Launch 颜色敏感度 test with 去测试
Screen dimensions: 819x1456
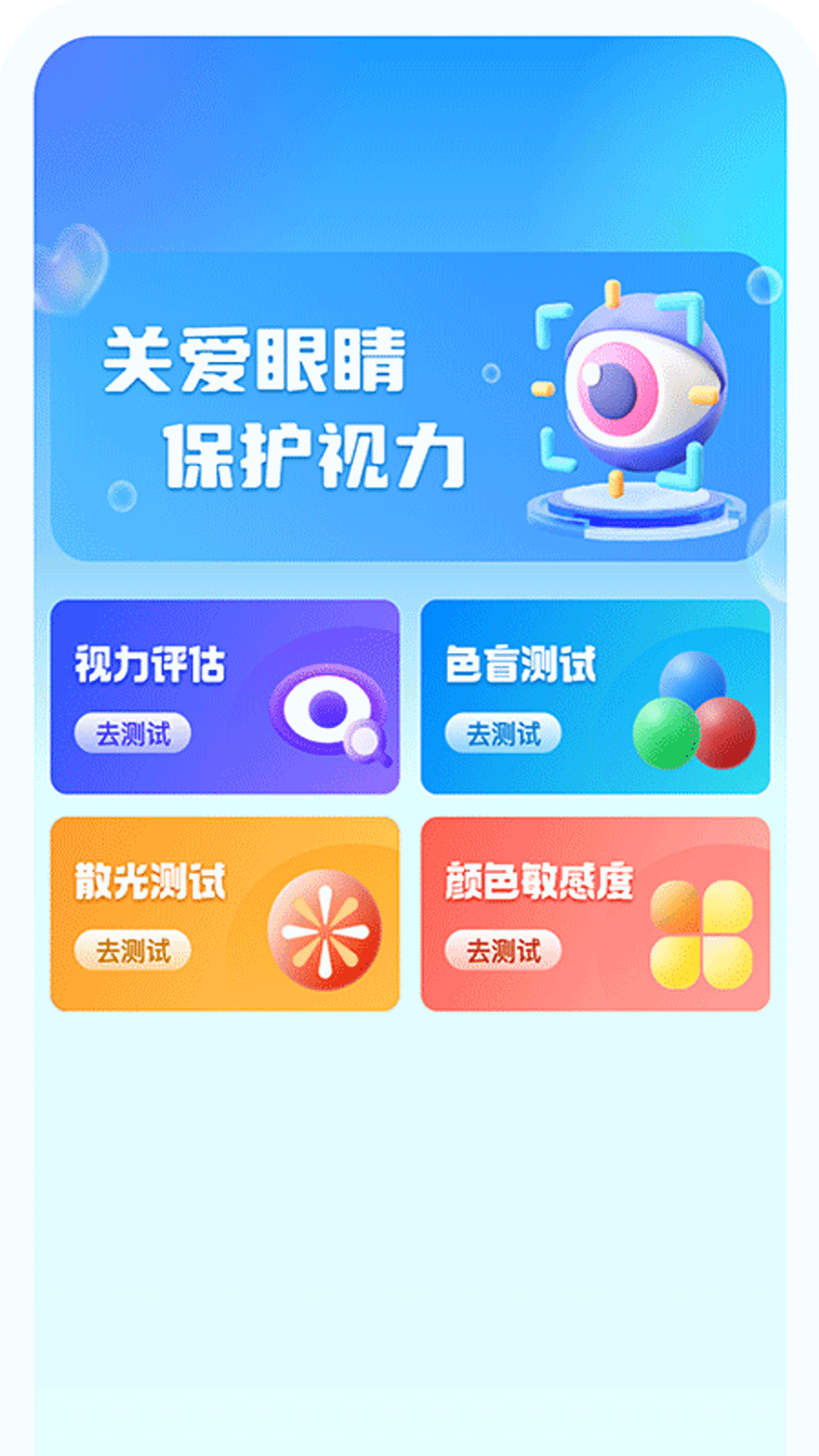click(x=504, y=949)
